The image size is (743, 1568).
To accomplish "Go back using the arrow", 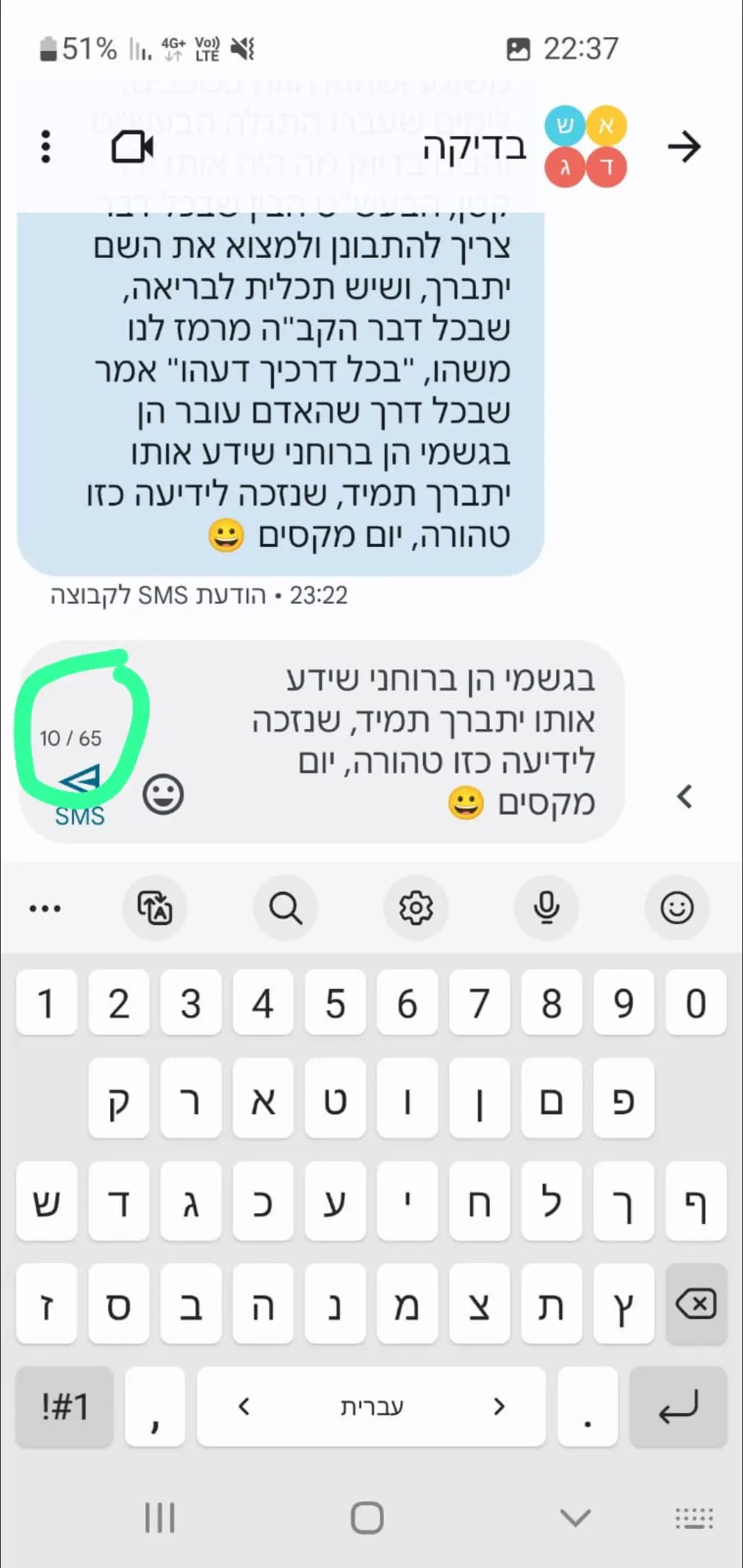I will pos(683,146).
